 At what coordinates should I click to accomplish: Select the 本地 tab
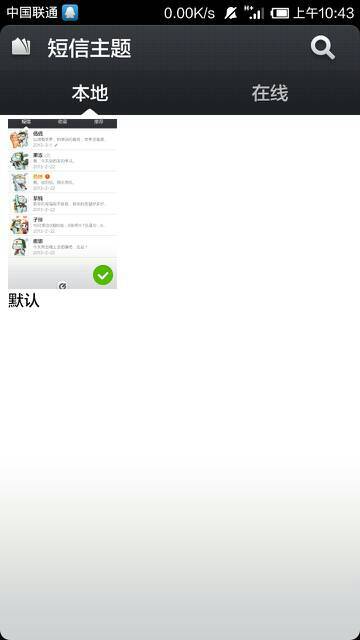pos(90,93)
